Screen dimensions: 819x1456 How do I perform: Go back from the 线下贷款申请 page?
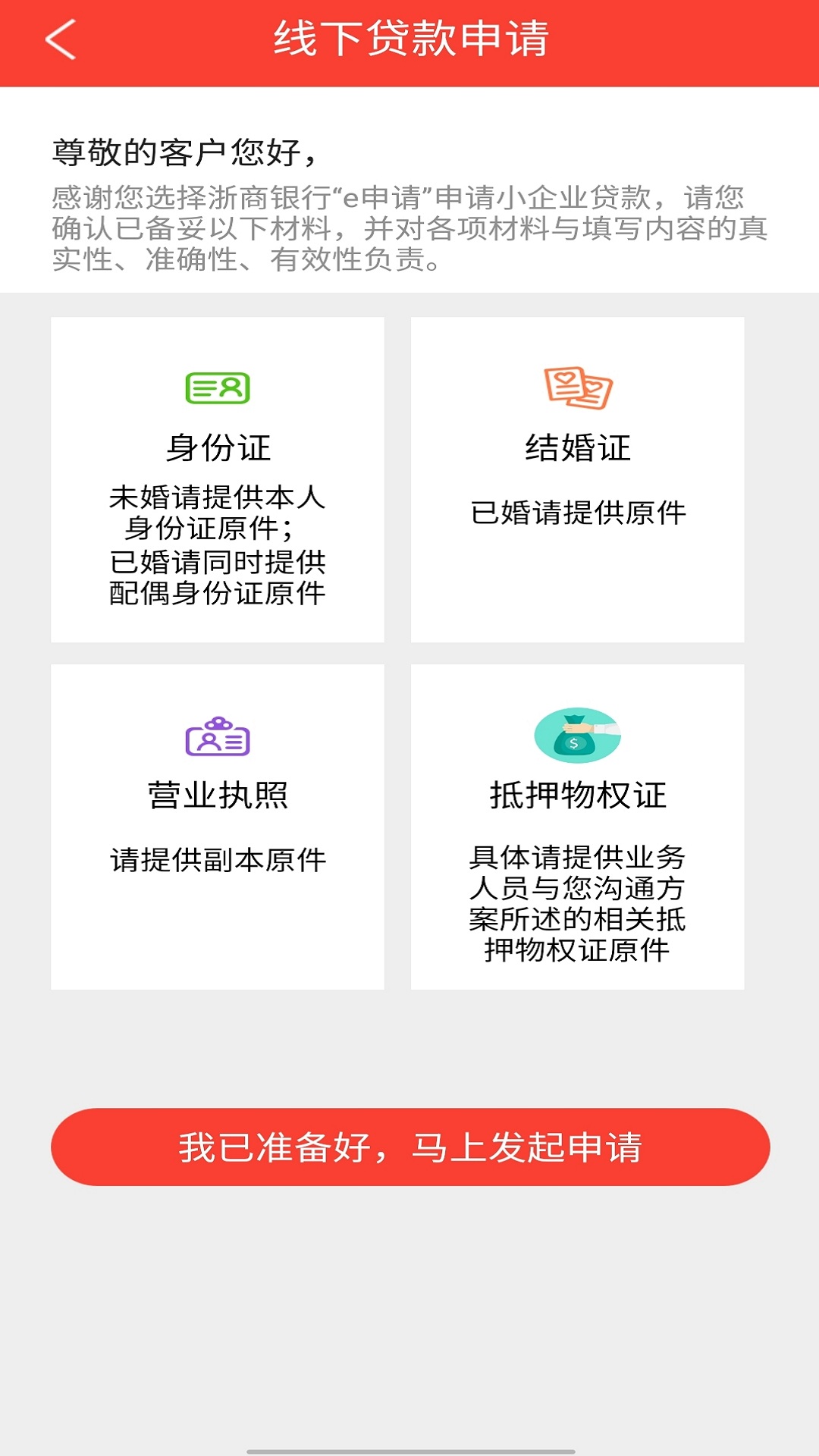pos(61,39)
